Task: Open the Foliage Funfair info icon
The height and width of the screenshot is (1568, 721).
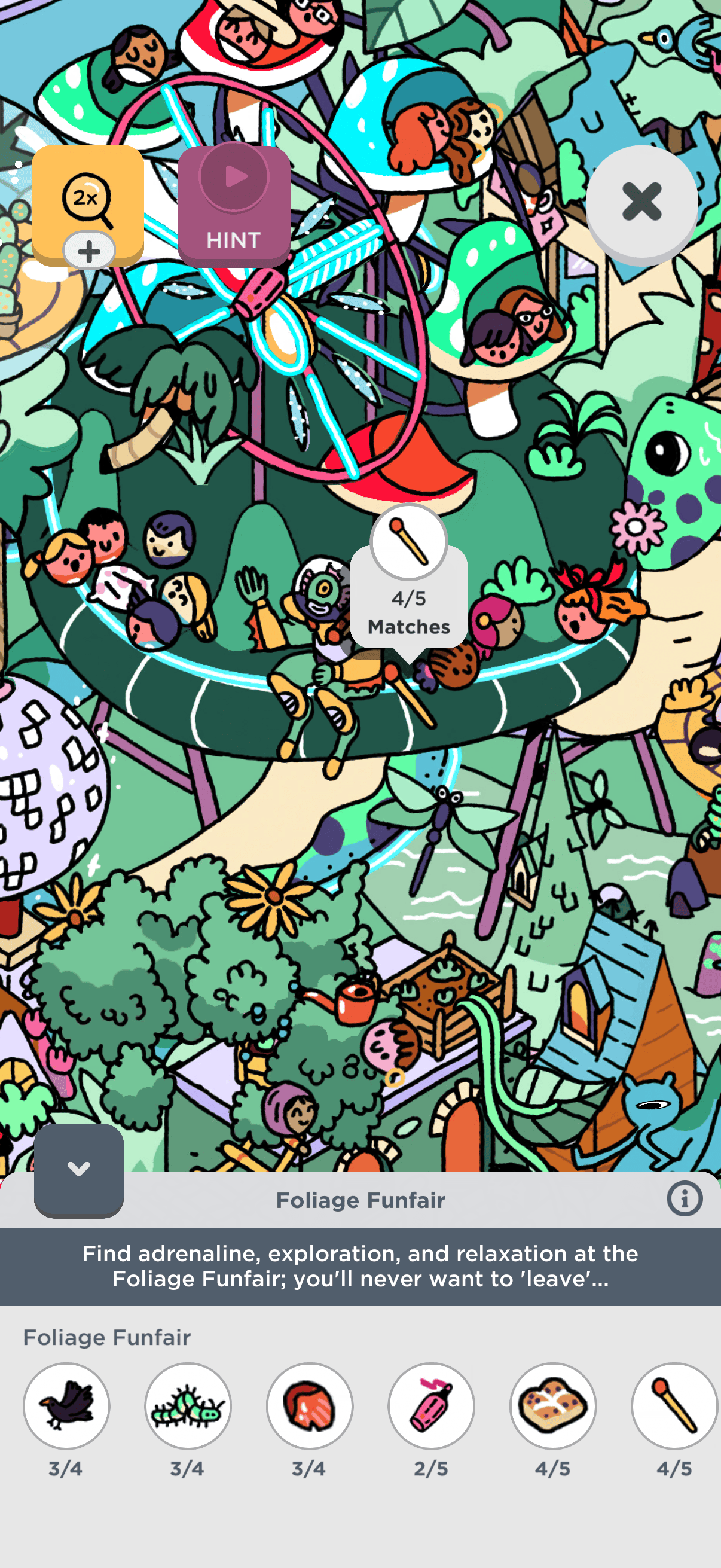Action: coord(685,1199)
